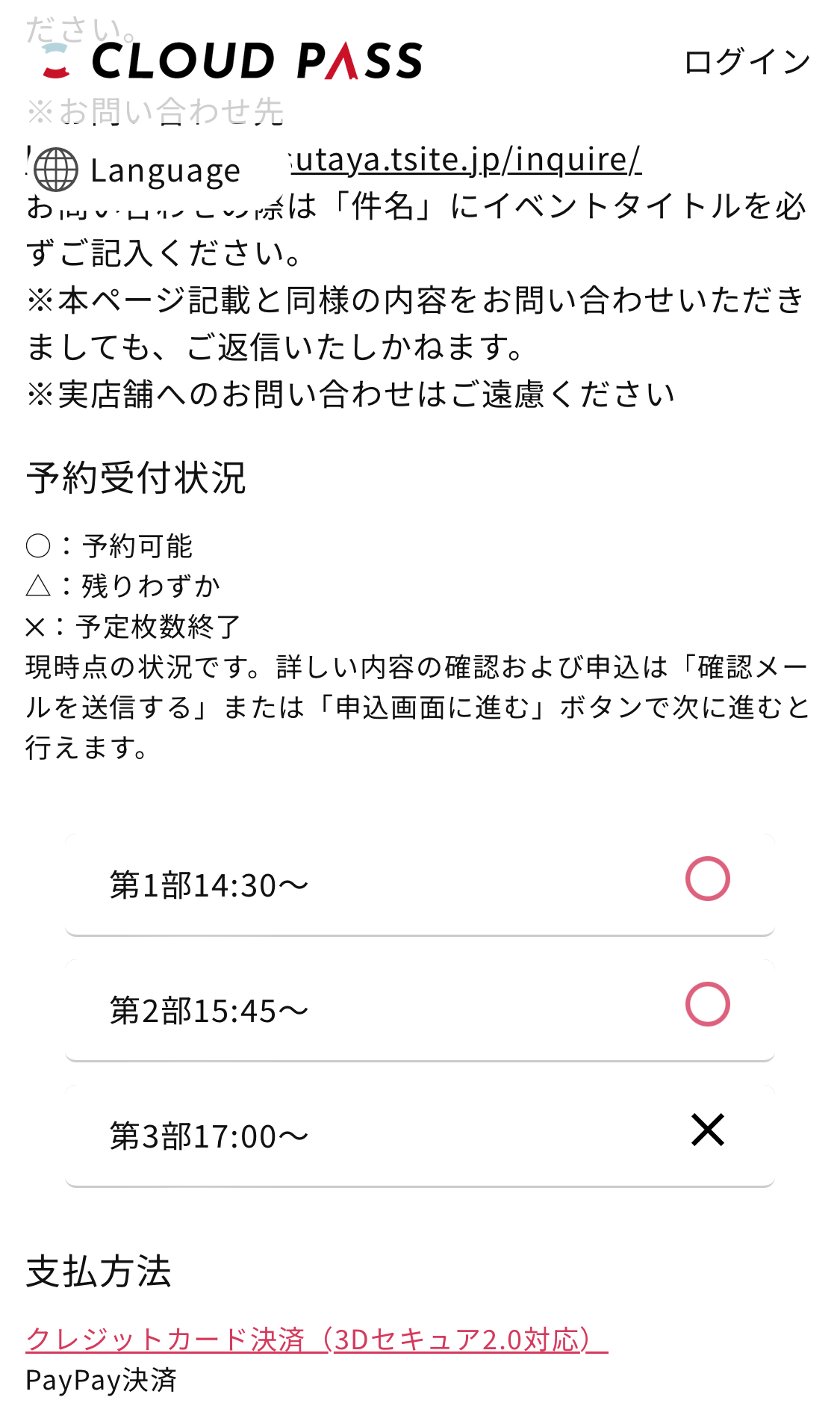Select the 第1部14:30〜 time slot
Screen dimensions: 840x1418
click(420, 885)
